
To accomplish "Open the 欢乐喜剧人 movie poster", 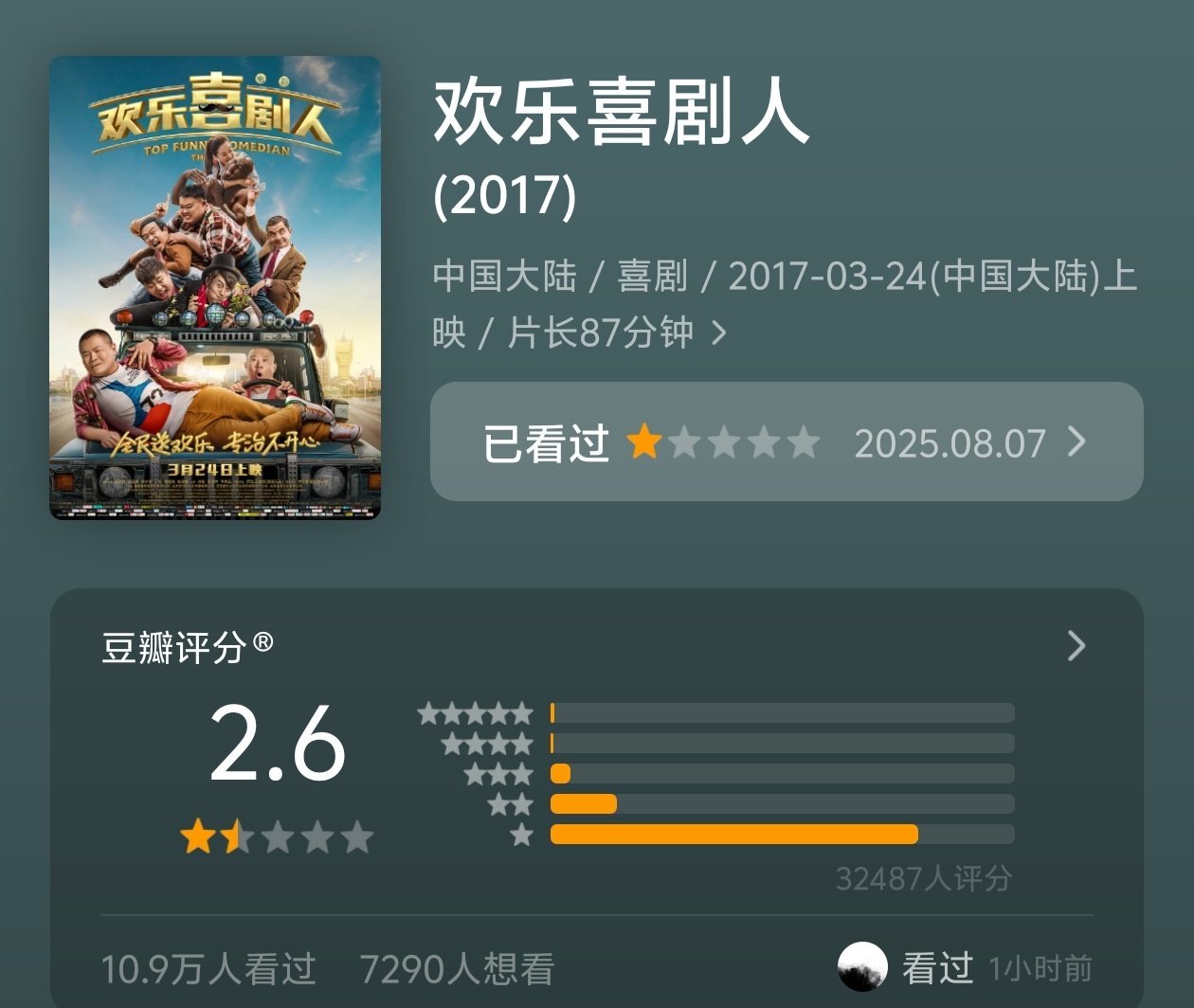I will coord(215,287).
